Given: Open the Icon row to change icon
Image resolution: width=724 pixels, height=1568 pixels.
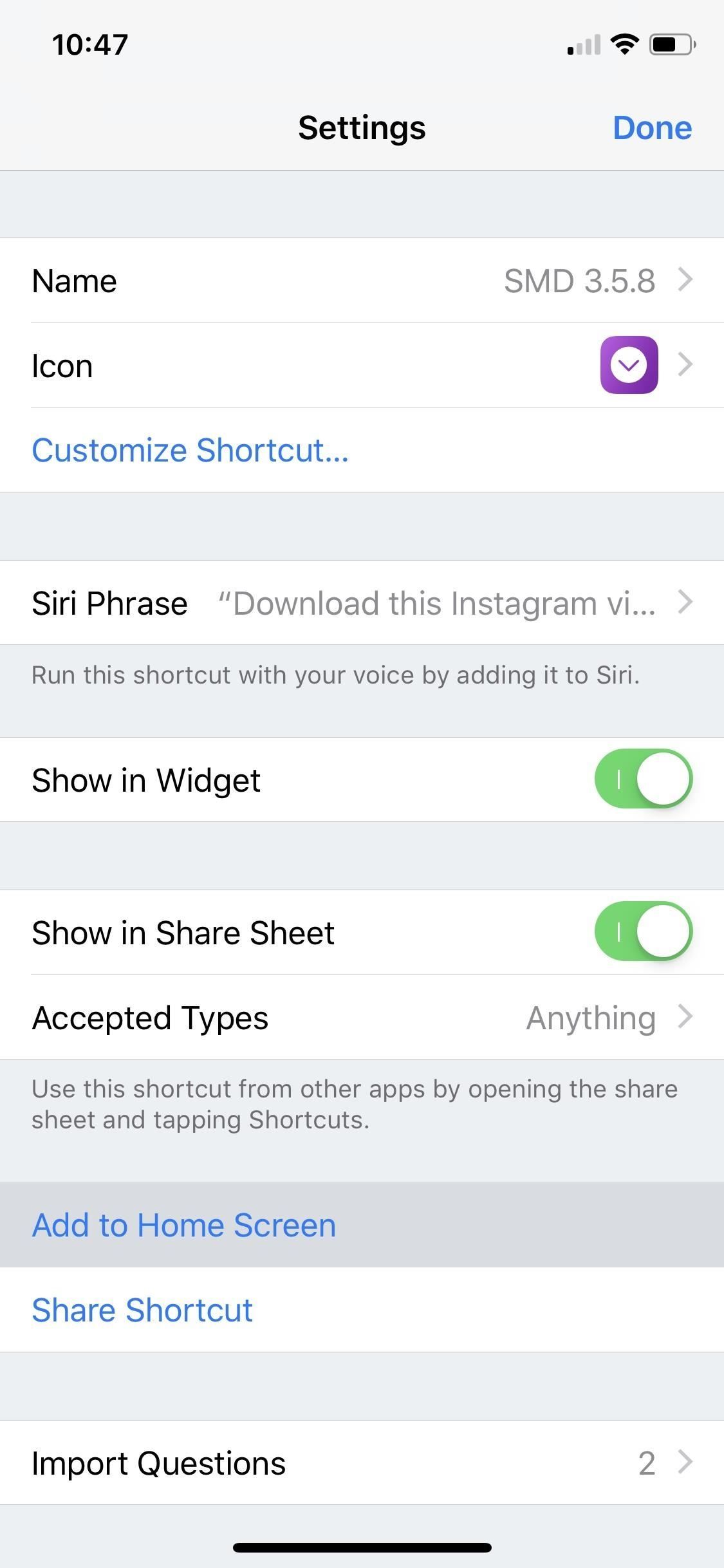Looking at the screenshot, I should pos(362,365).
